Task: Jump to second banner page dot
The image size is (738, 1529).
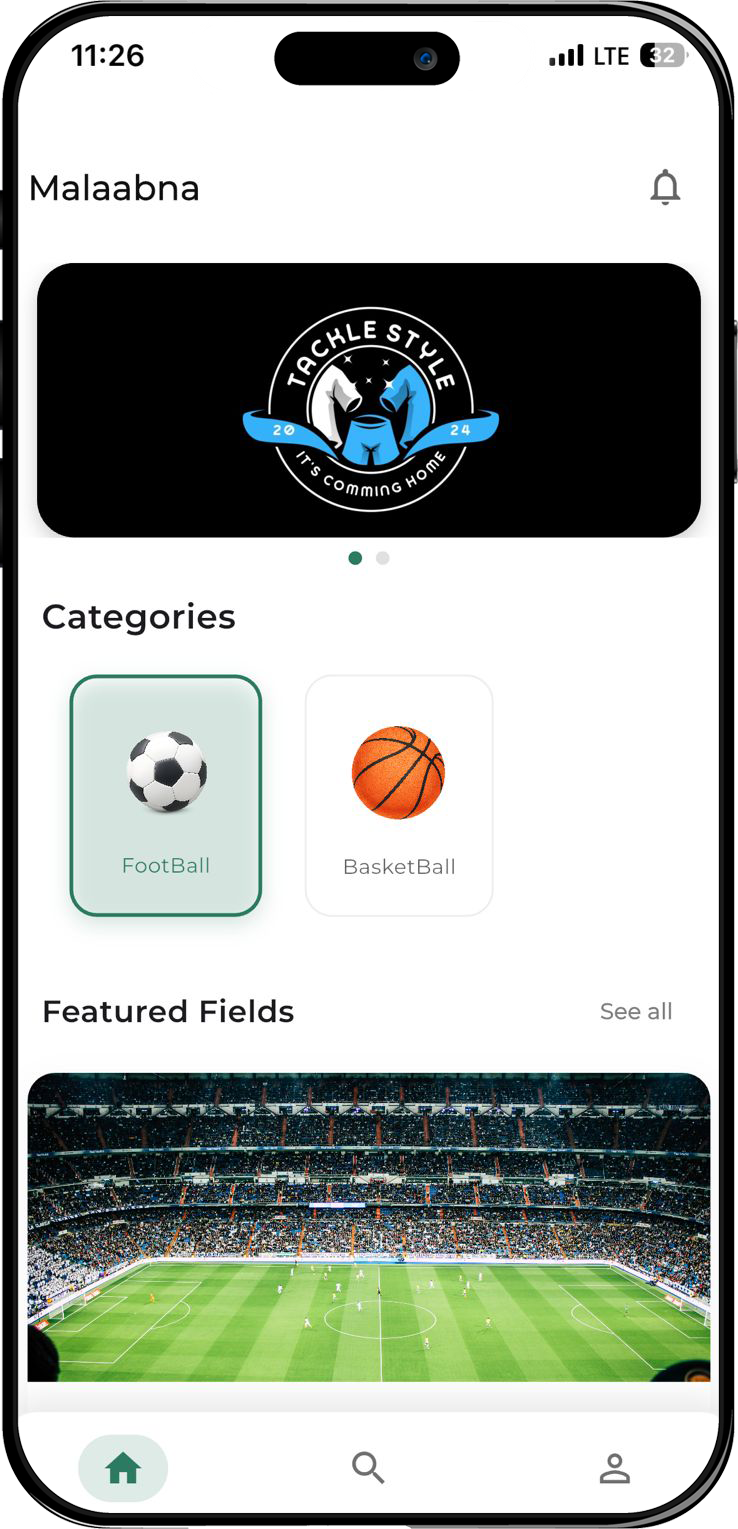Action: pyautogui.click(x=383, y=558)
